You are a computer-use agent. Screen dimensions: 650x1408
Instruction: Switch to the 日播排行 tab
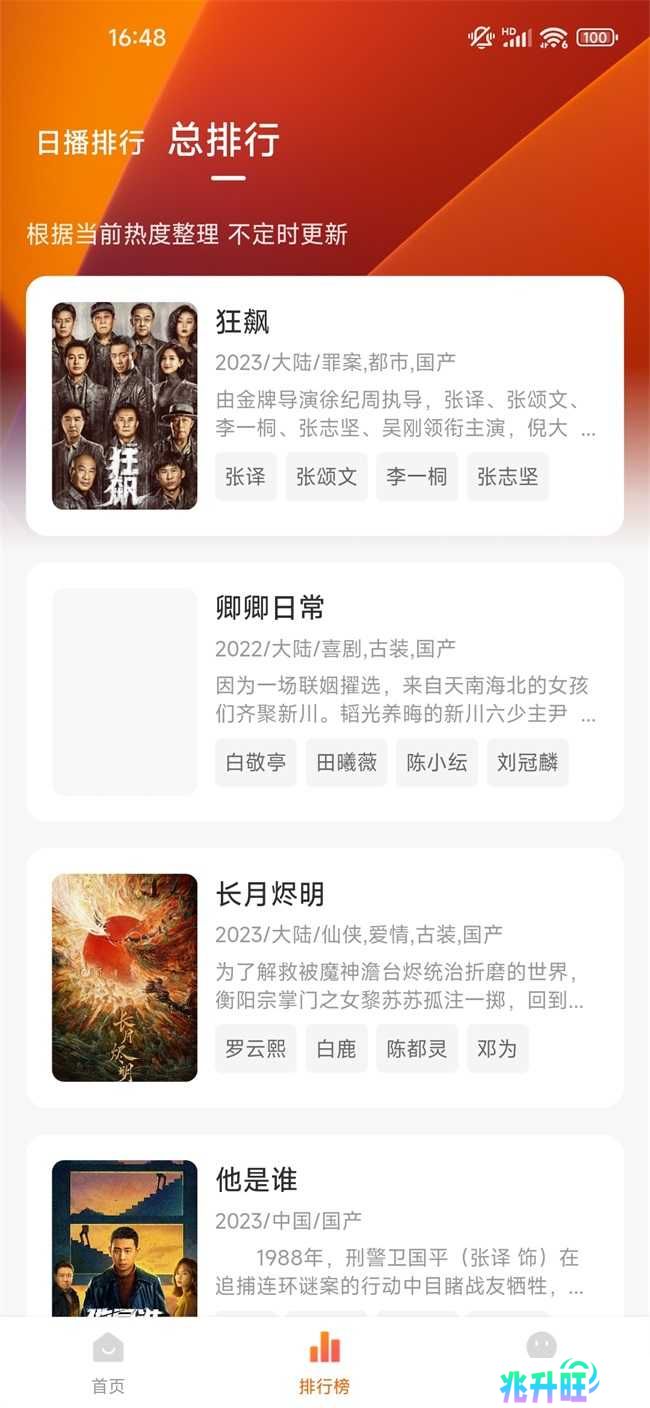(91, 143)
